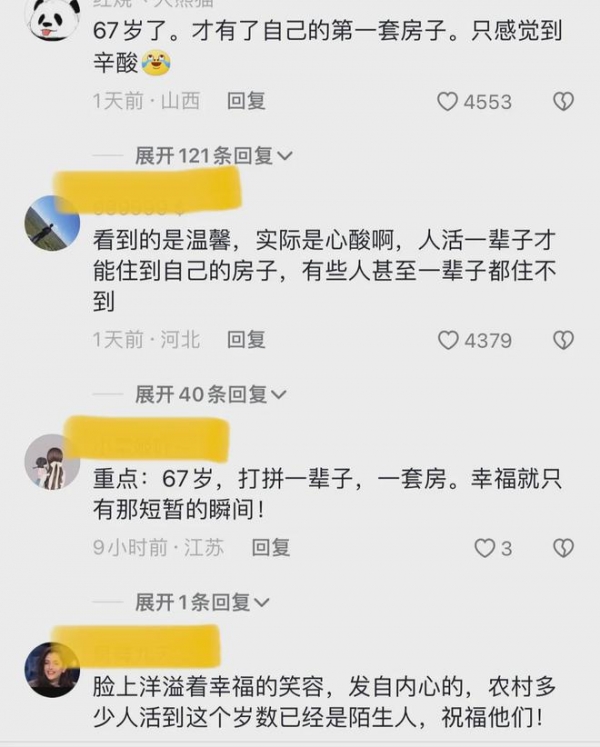Like the comment from 山西 with 4553 likes
Viewport: 600px width, 747px height.
448,101
